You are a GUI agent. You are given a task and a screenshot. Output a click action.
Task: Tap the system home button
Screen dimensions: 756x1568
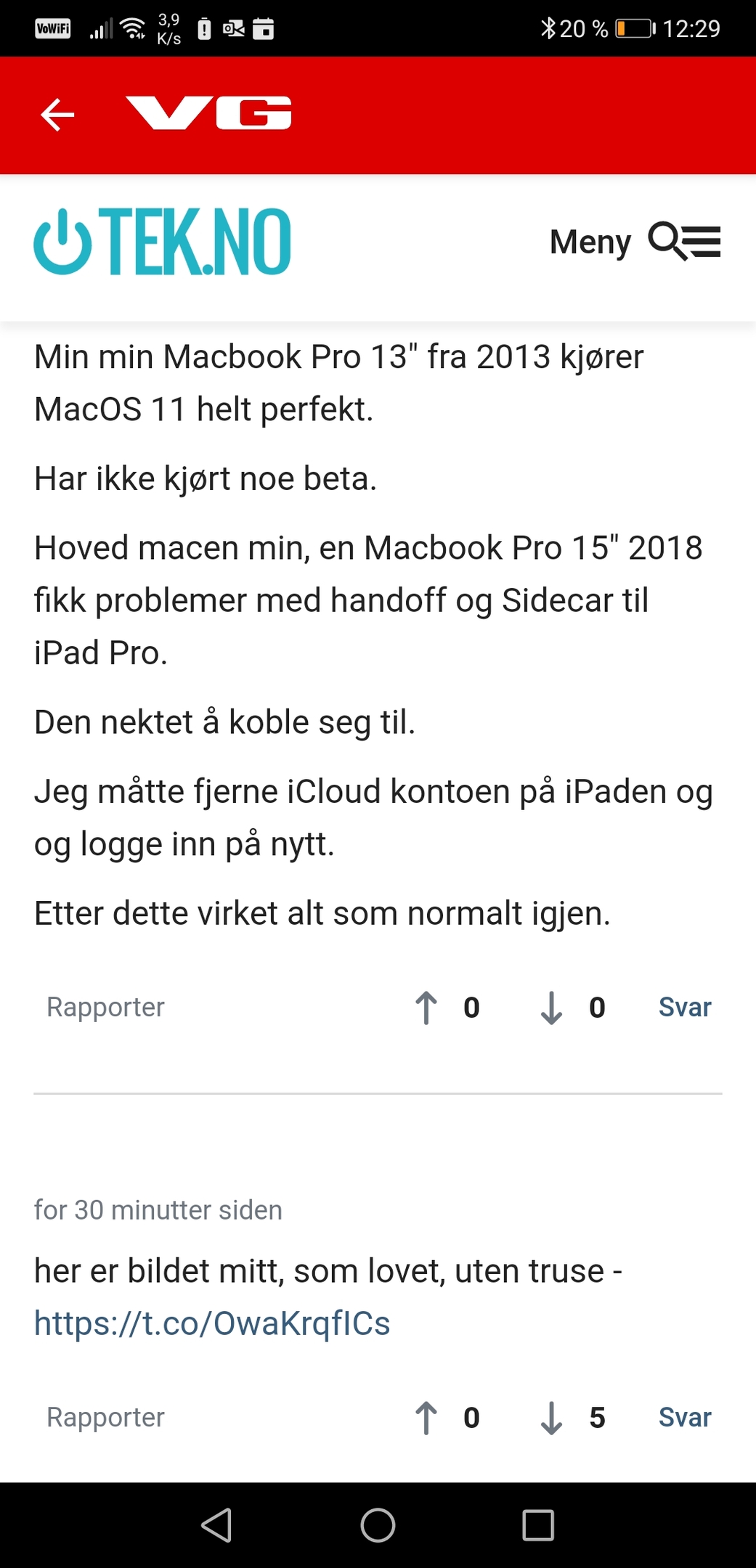click(x=378, y=1524)
